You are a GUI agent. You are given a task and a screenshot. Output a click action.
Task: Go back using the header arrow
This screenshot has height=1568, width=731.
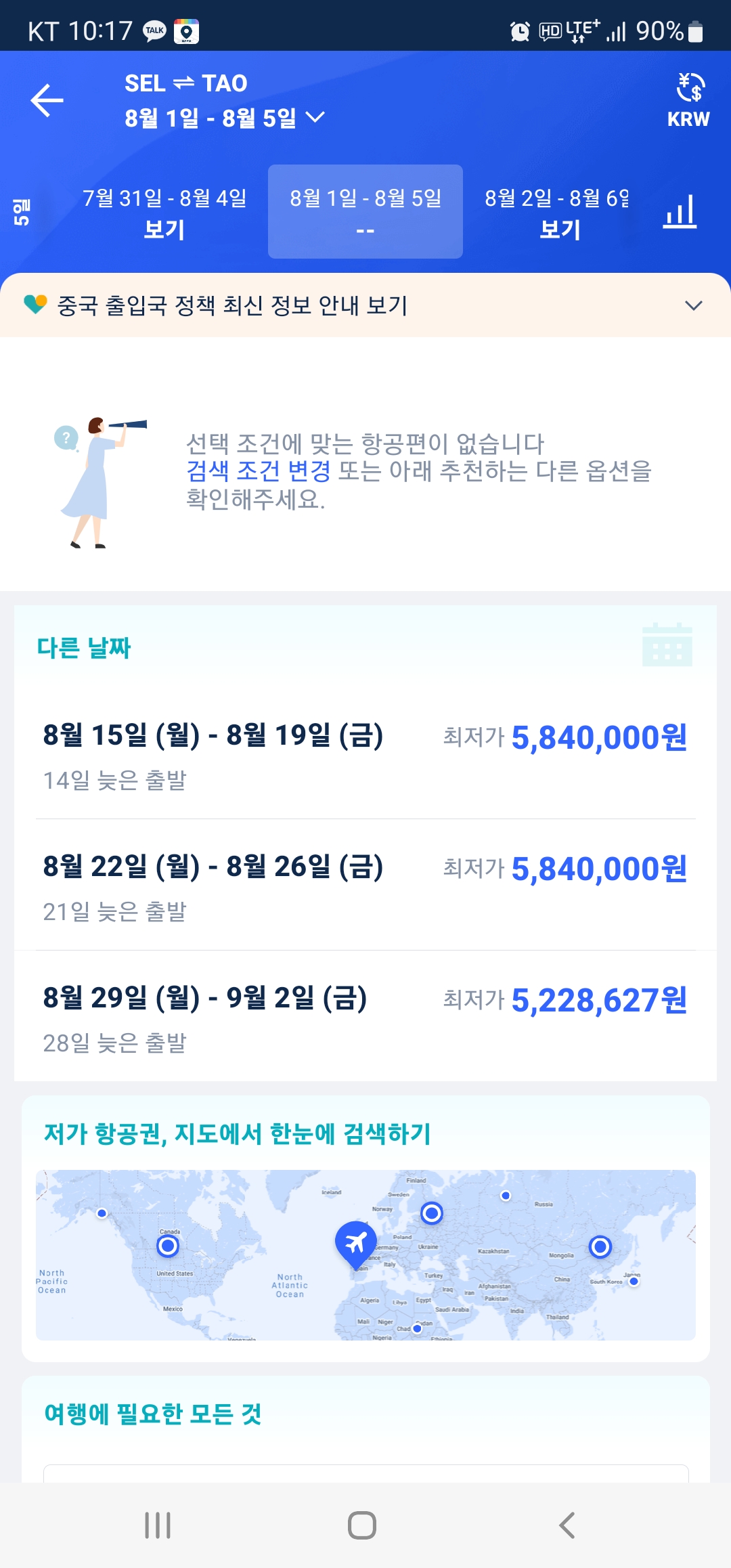tap(47, 100)
